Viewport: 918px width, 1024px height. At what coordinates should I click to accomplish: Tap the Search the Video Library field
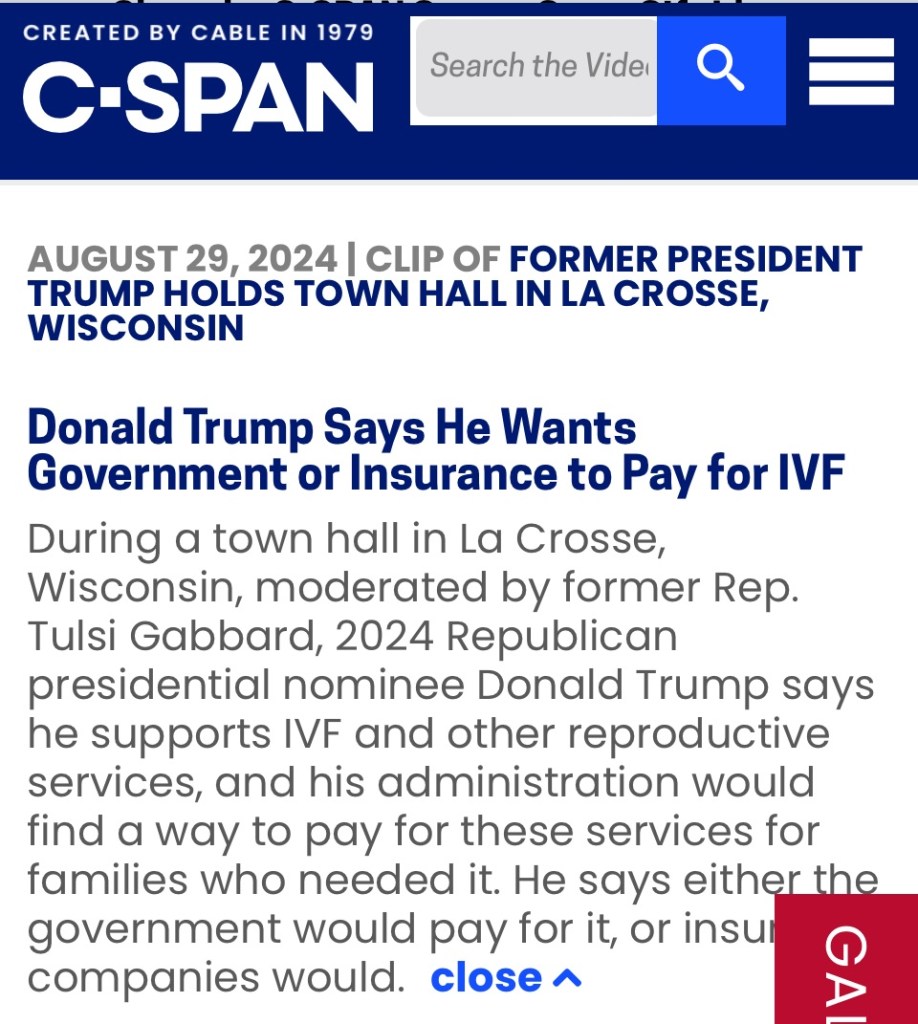tap(536, 68)
